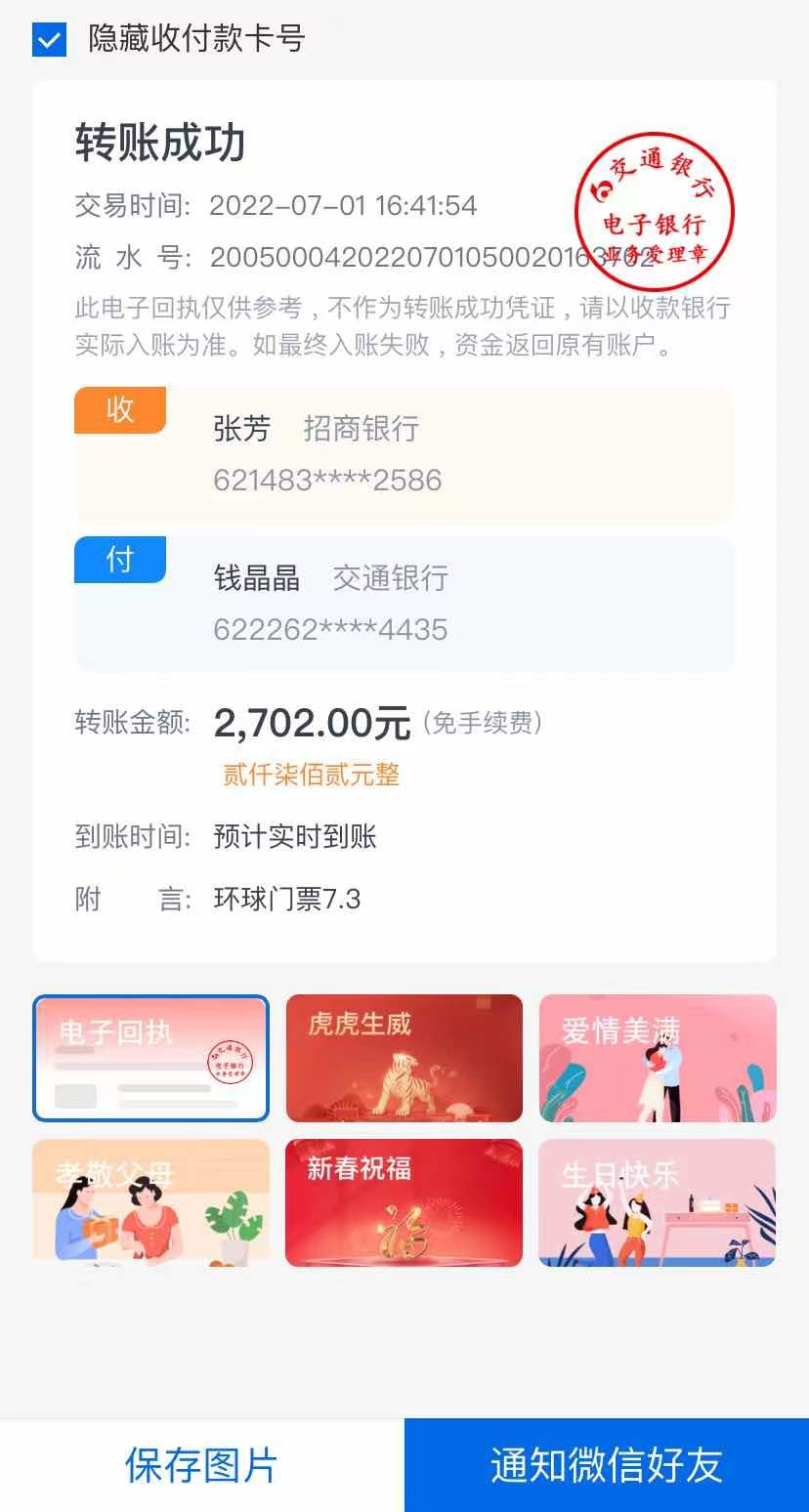Pick the 爱情美满 card template
The height and width of the screenshot is (1512, 809).
point(657,1058)
